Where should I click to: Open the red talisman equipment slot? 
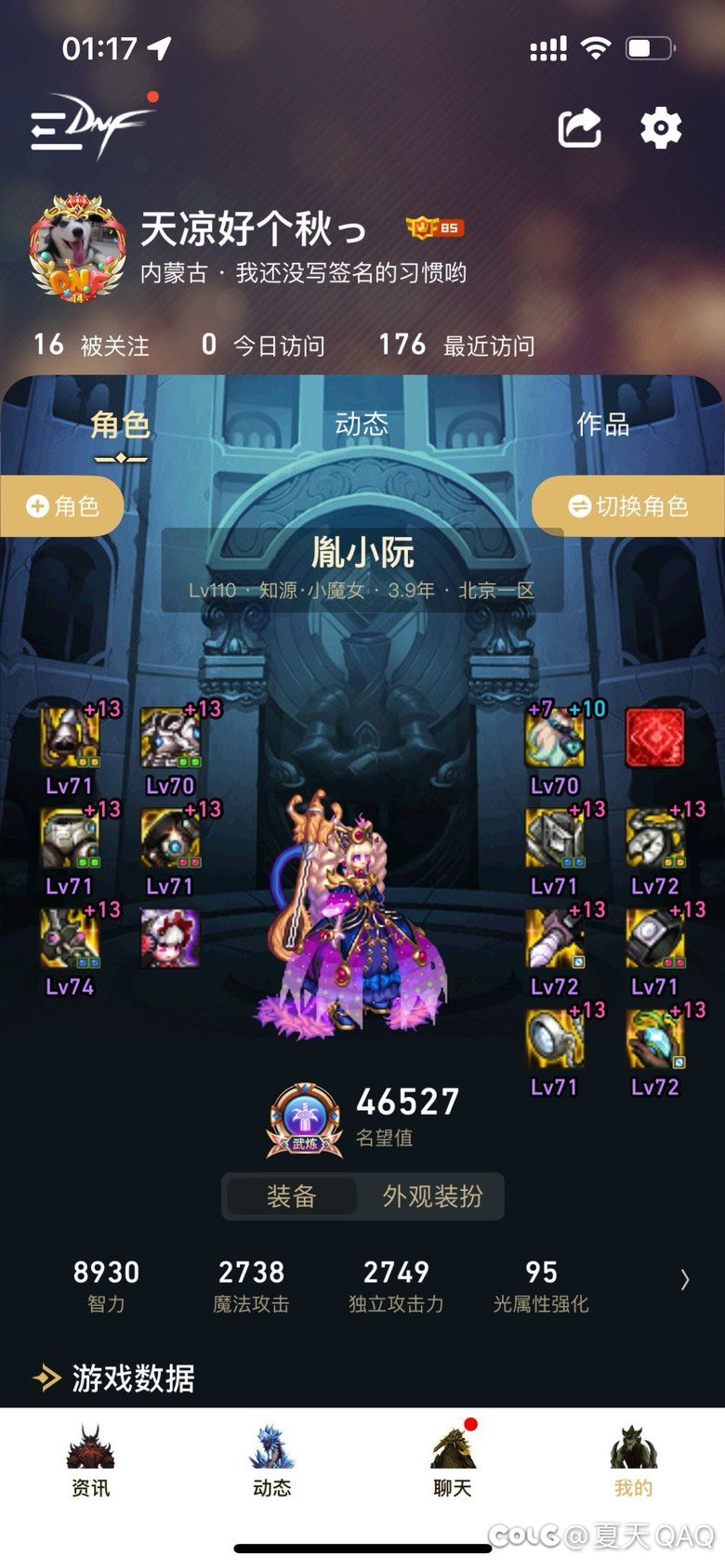655,738
